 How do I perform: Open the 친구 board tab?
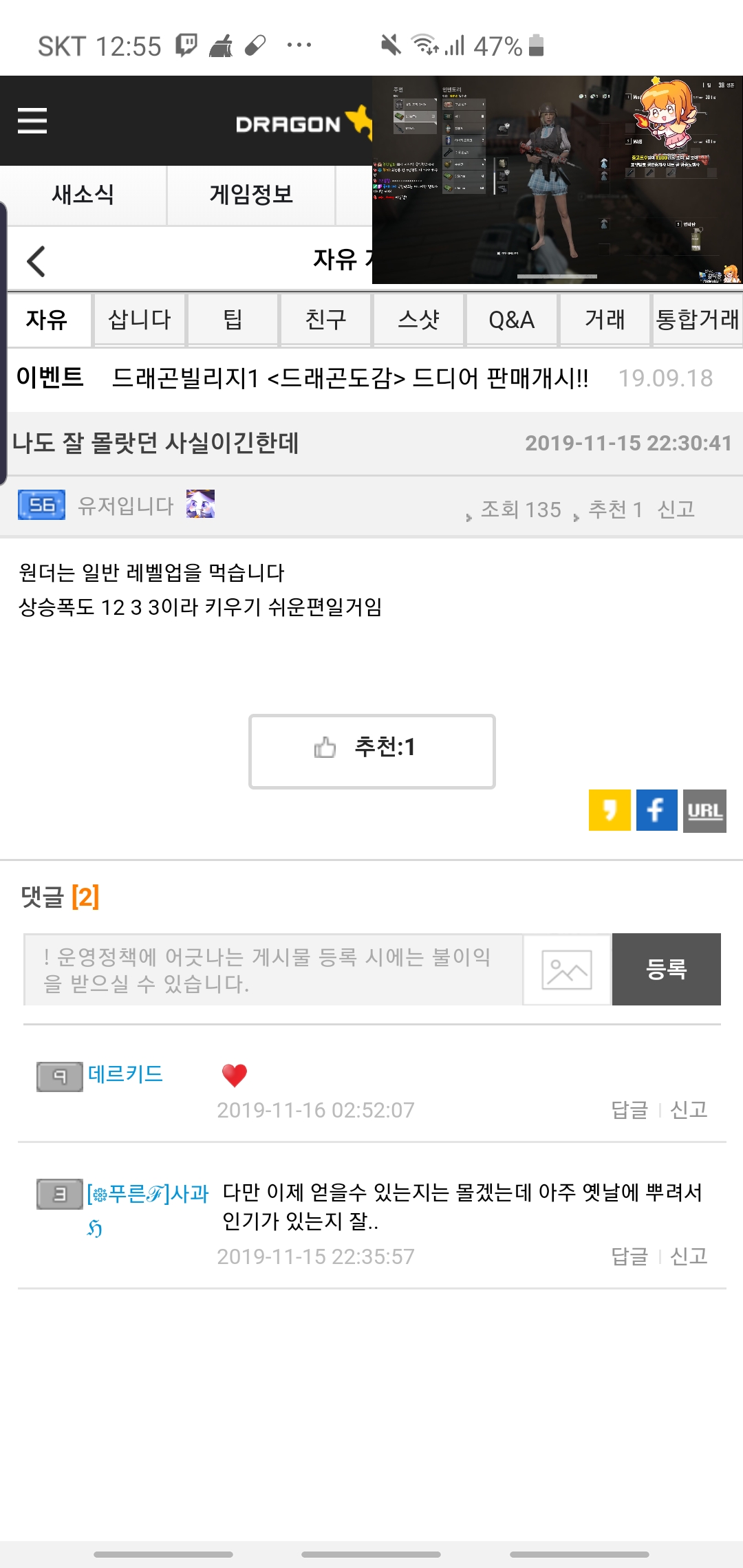(x=325, y=320)
